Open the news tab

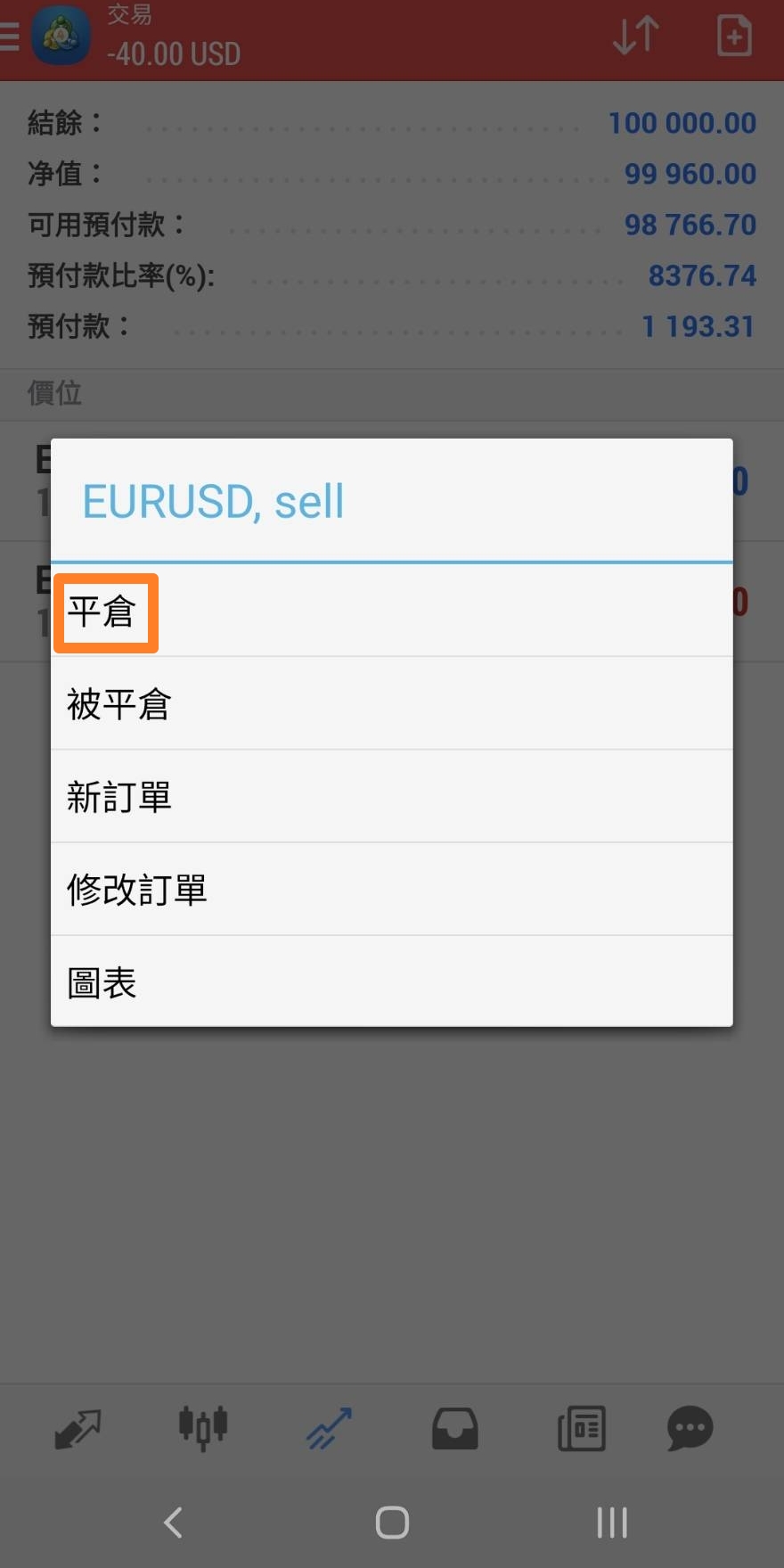click(582, 1428)
